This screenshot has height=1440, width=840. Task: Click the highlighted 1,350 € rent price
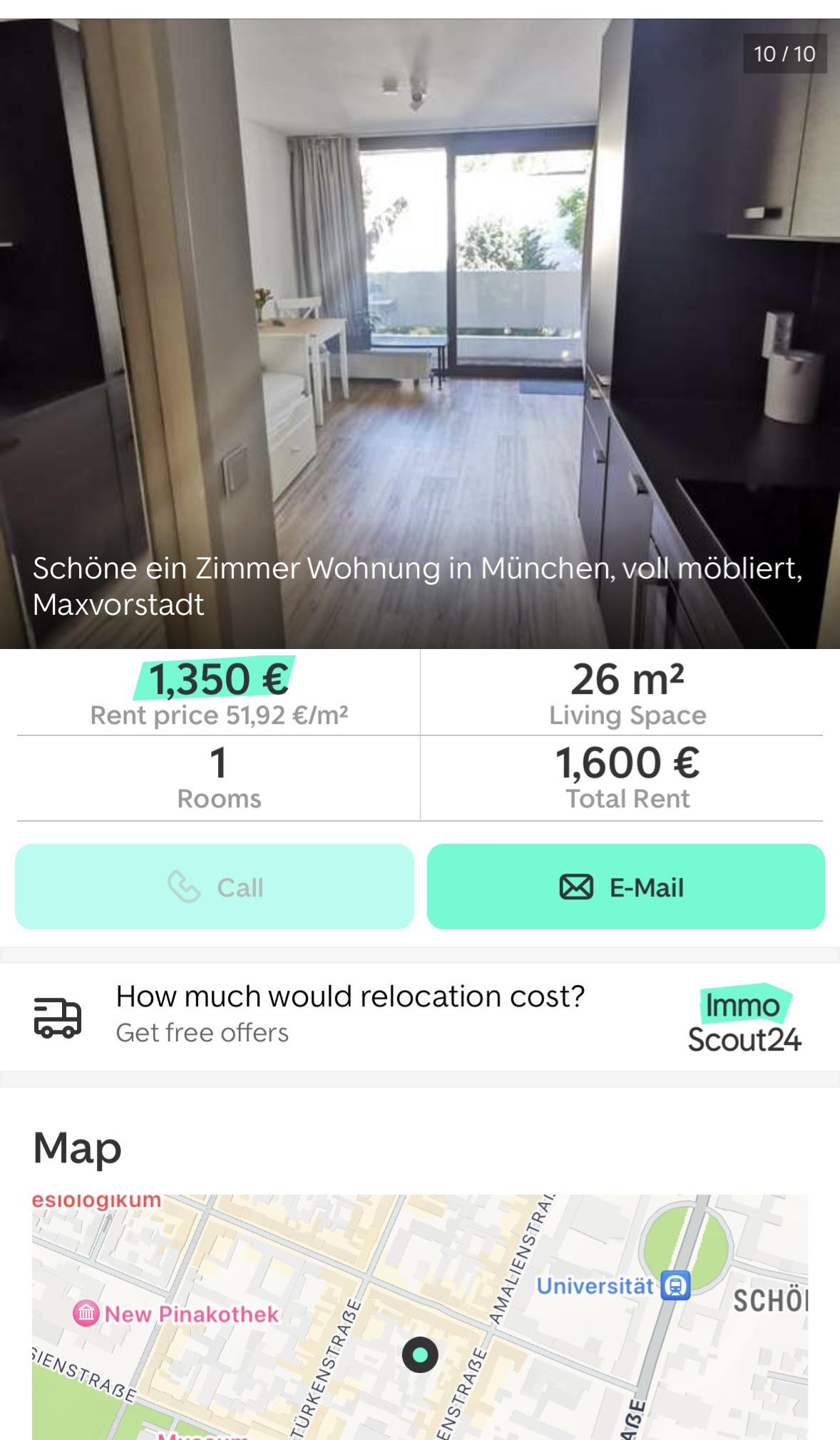(x=216, y=680)
